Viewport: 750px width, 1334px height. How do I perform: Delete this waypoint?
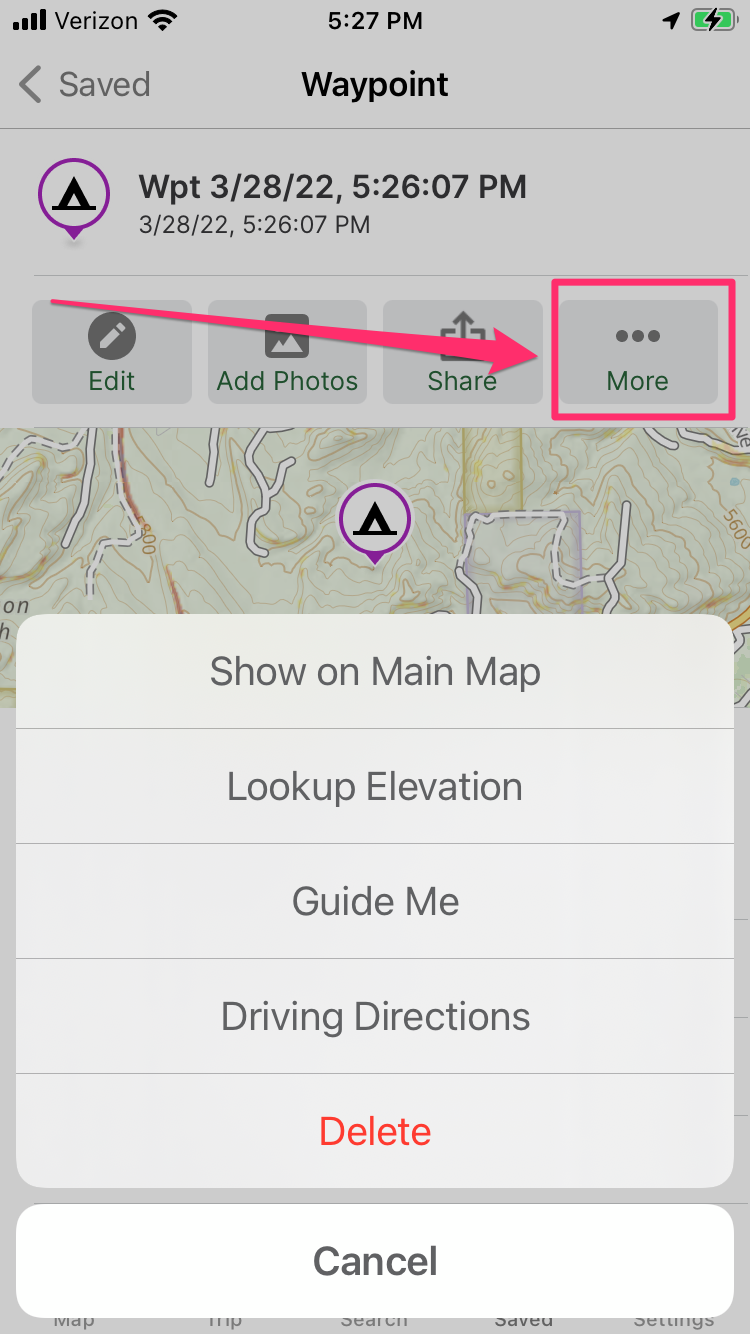pyautogui.click(x=375, y=1132)
